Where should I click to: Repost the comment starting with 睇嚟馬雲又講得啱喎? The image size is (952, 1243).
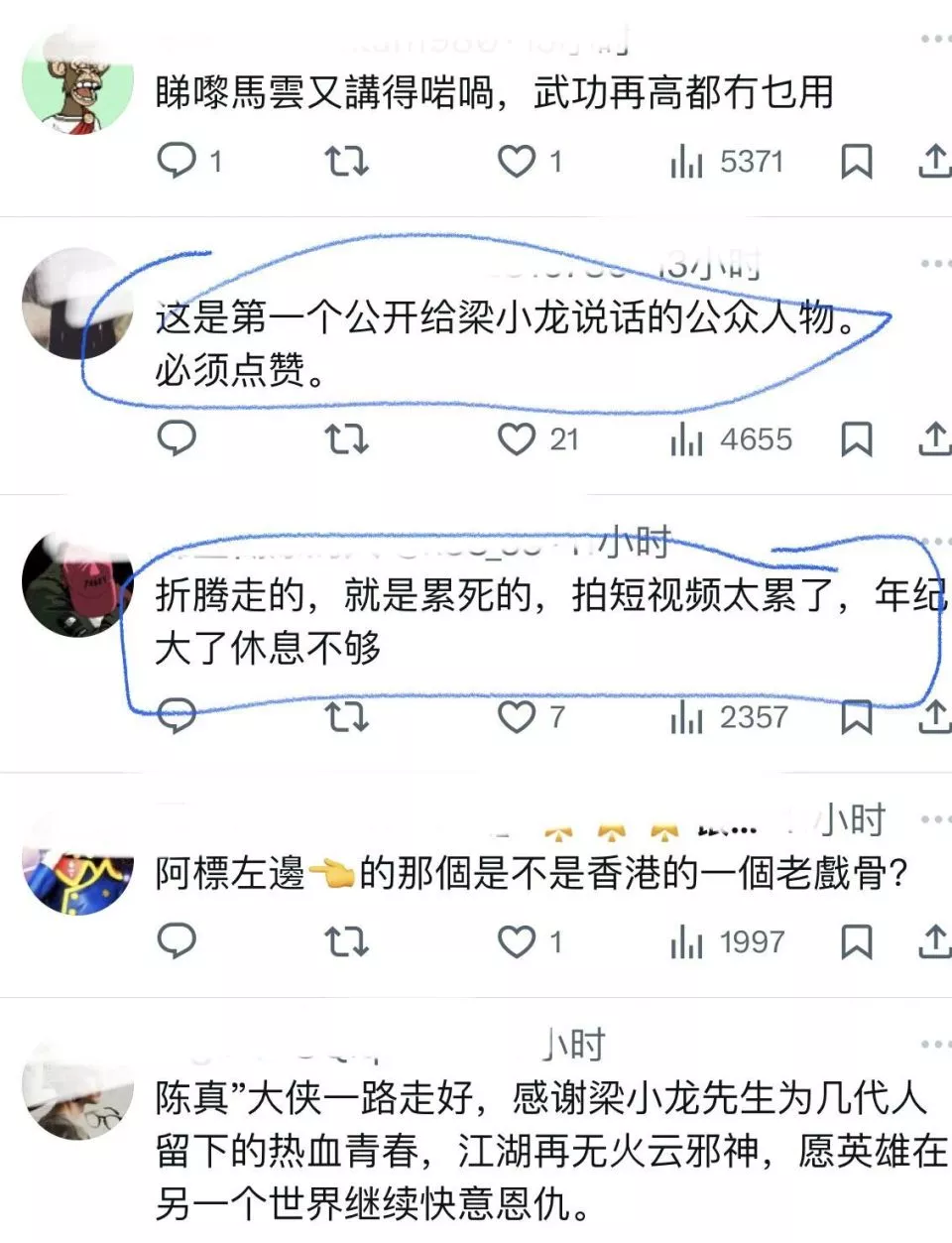click(x=347, y=161)
